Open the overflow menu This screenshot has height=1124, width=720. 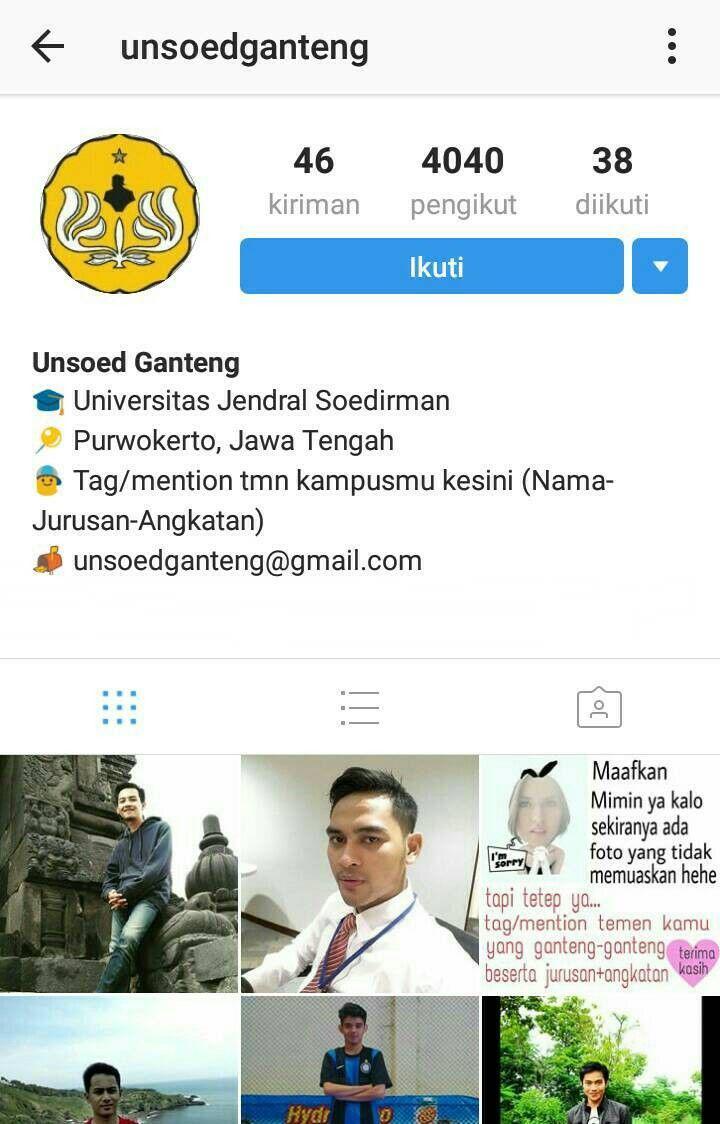(x=672, y=46)
